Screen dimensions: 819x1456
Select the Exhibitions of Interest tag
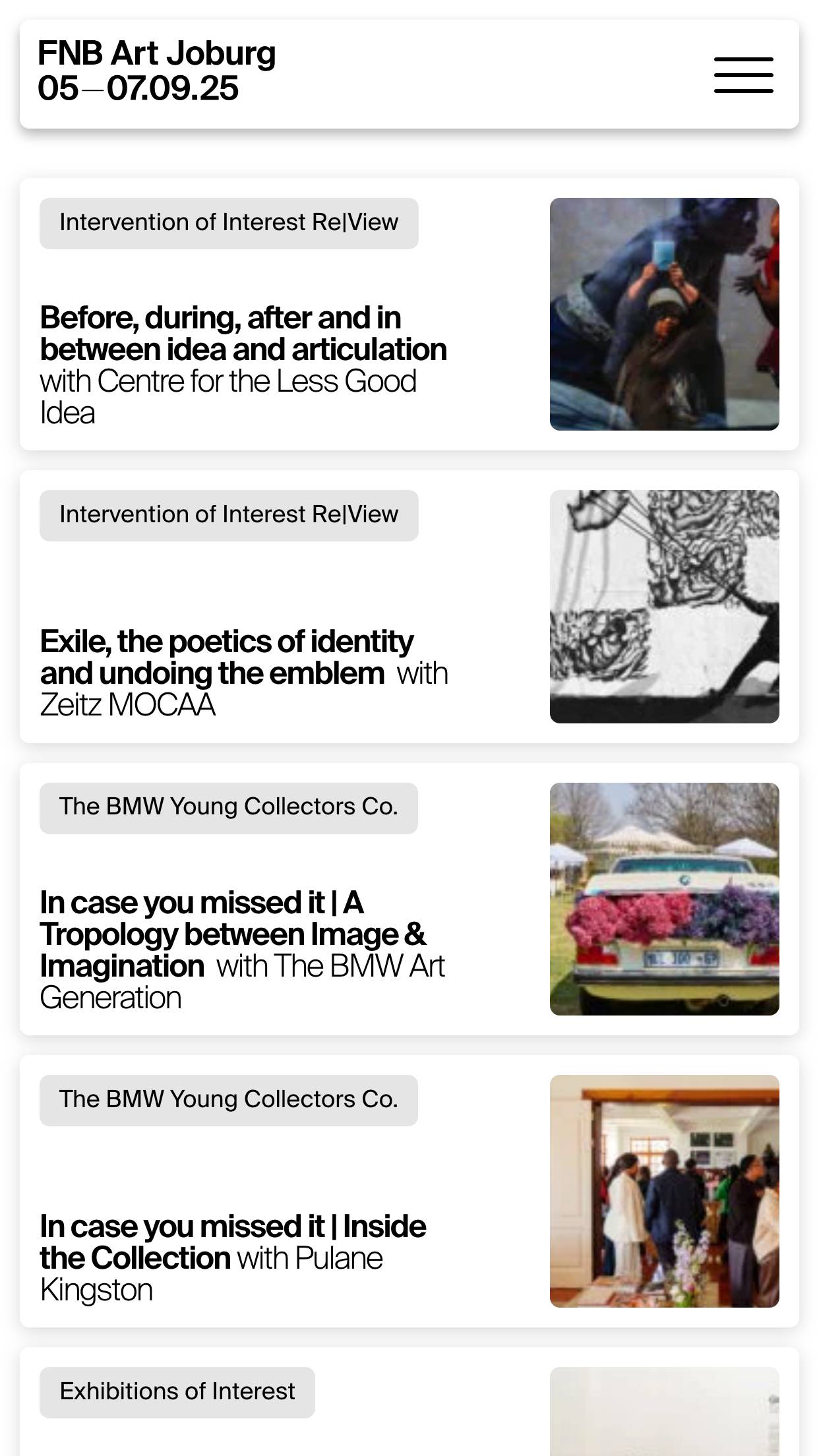click(x=177, y=1391)
